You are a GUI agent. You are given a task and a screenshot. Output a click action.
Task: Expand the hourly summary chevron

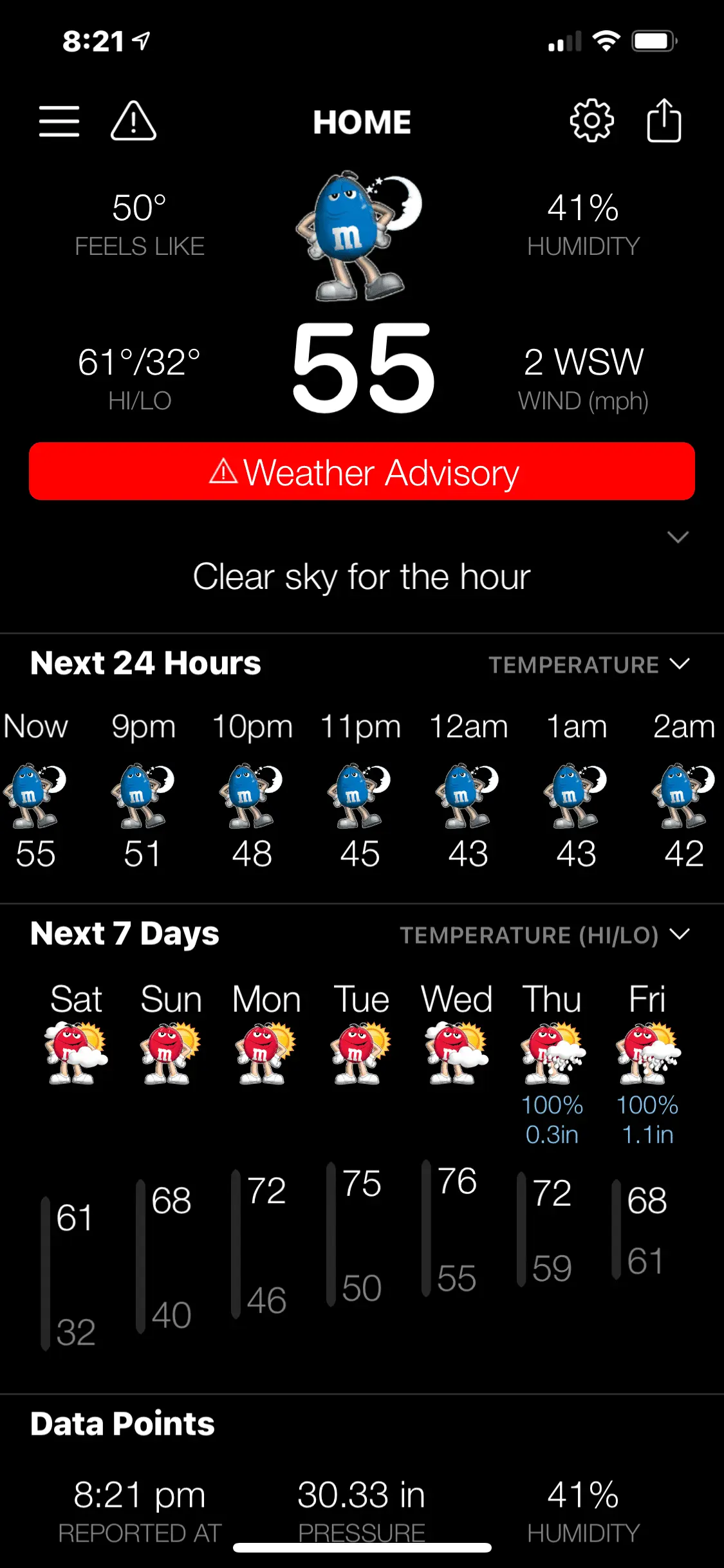(x=678, y=537)
